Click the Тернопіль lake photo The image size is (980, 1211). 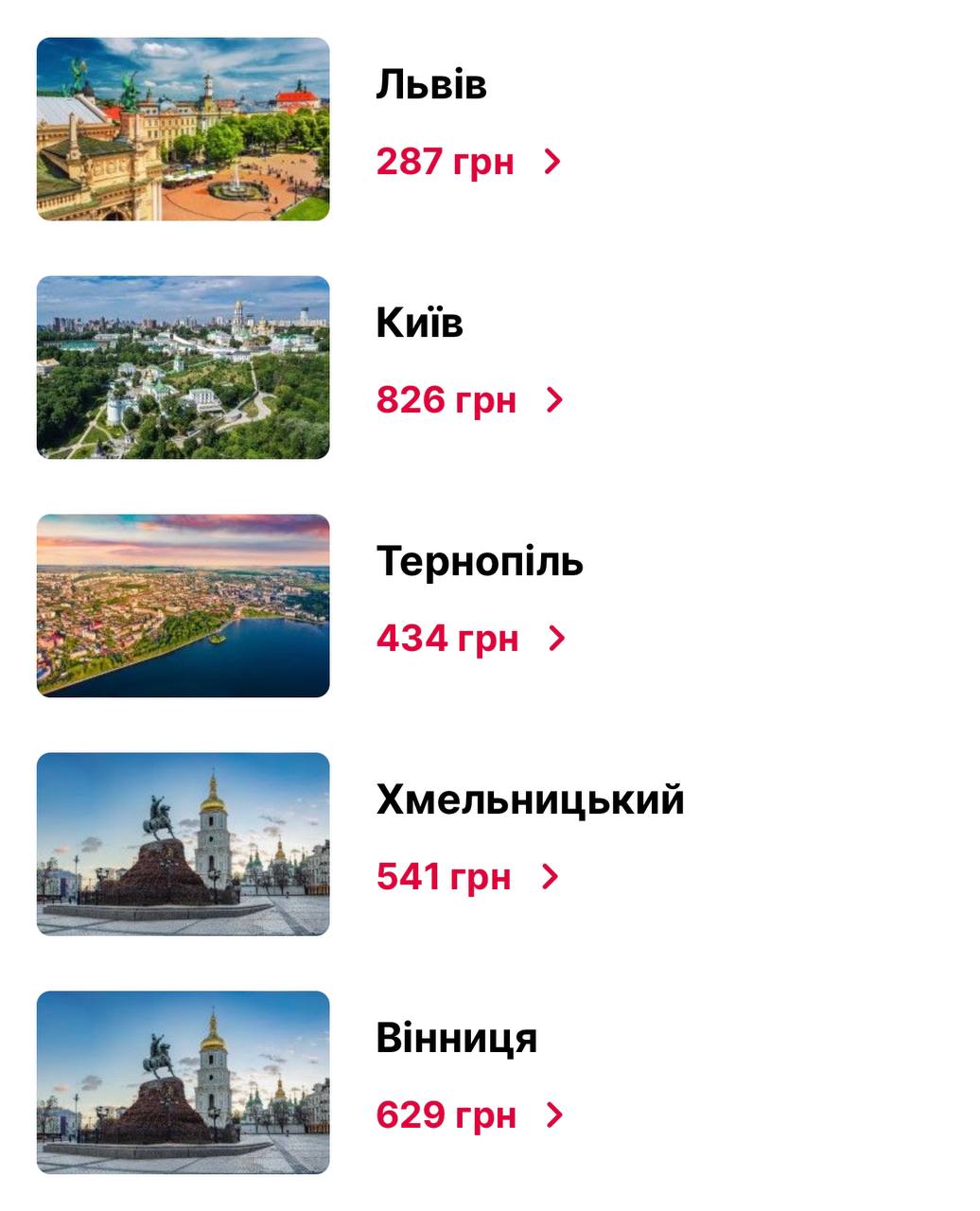click(x=183, y=605)
